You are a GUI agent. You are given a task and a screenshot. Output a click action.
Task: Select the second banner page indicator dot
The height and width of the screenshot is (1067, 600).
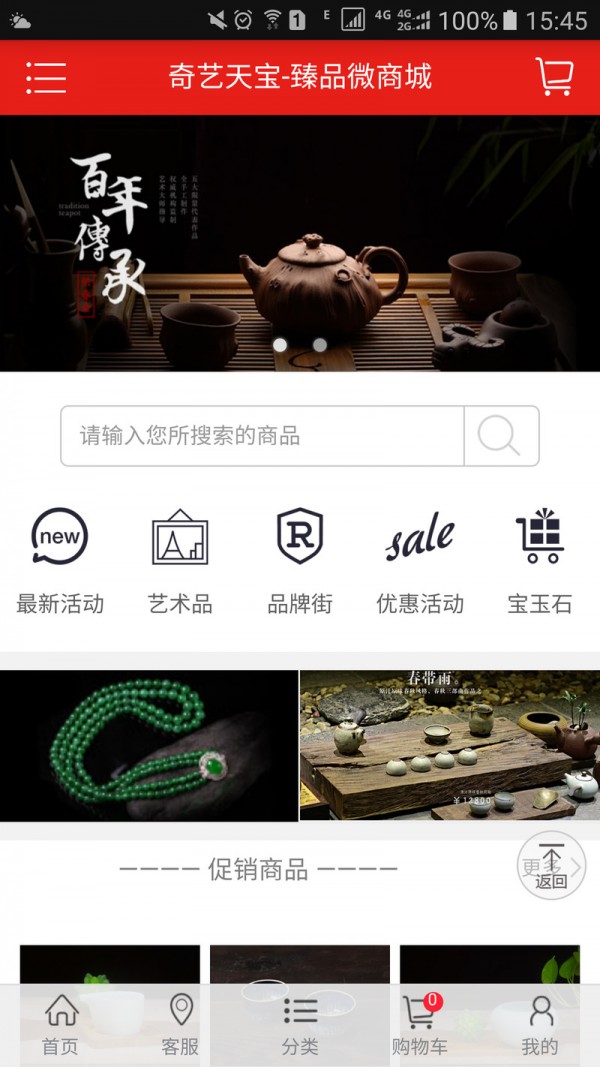coord(320,345)
